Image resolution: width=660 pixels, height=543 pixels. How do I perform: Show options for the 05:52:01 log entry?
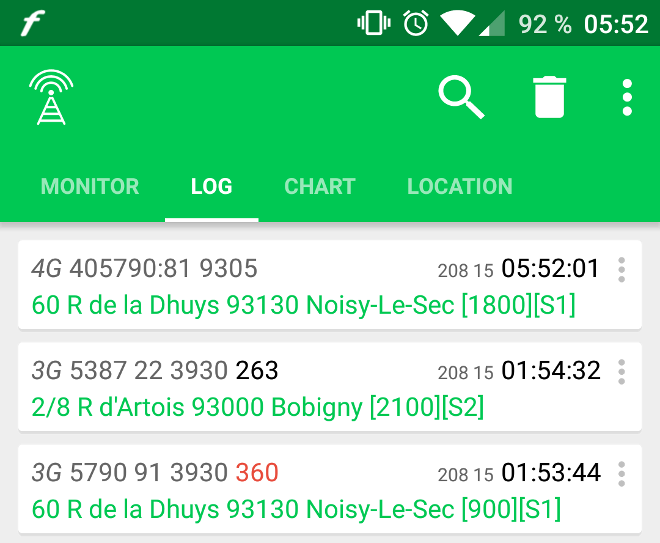(x=622, y=269)
